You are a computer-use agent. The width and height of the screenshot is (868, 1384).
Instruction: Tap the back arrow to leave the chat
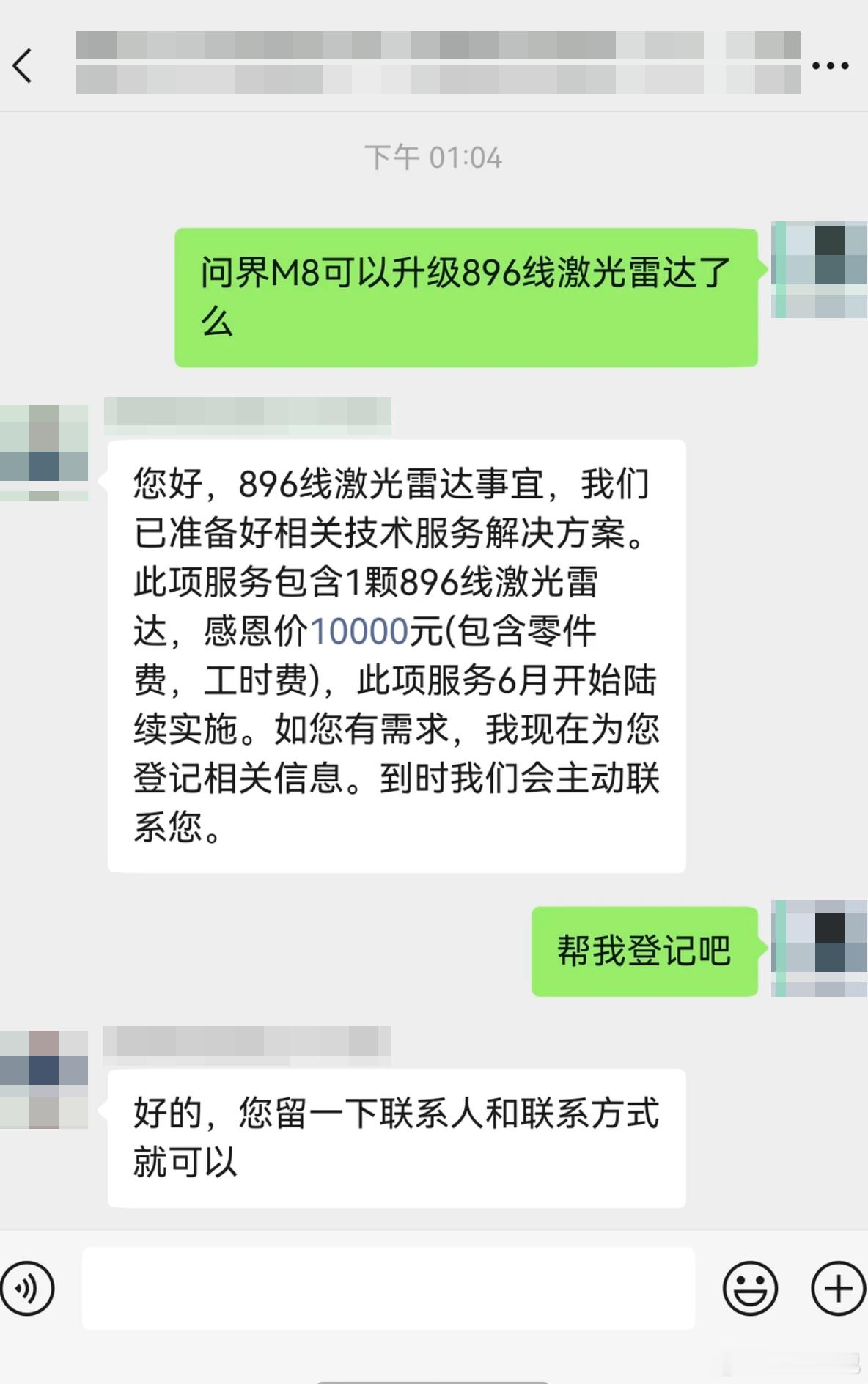coord(22,65)
